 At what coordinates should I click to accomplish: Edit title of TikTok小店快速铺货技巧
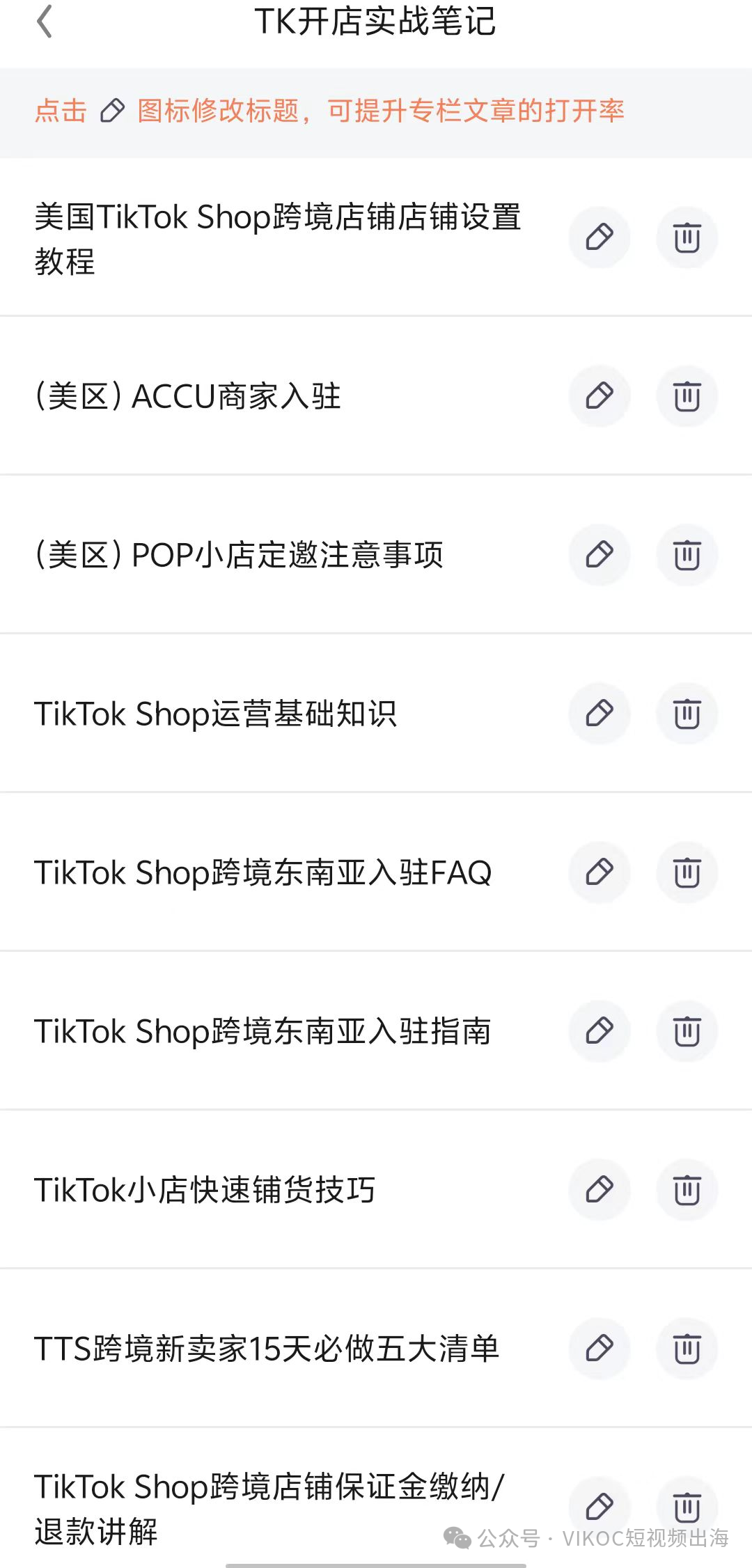[x=600, y=1190]
